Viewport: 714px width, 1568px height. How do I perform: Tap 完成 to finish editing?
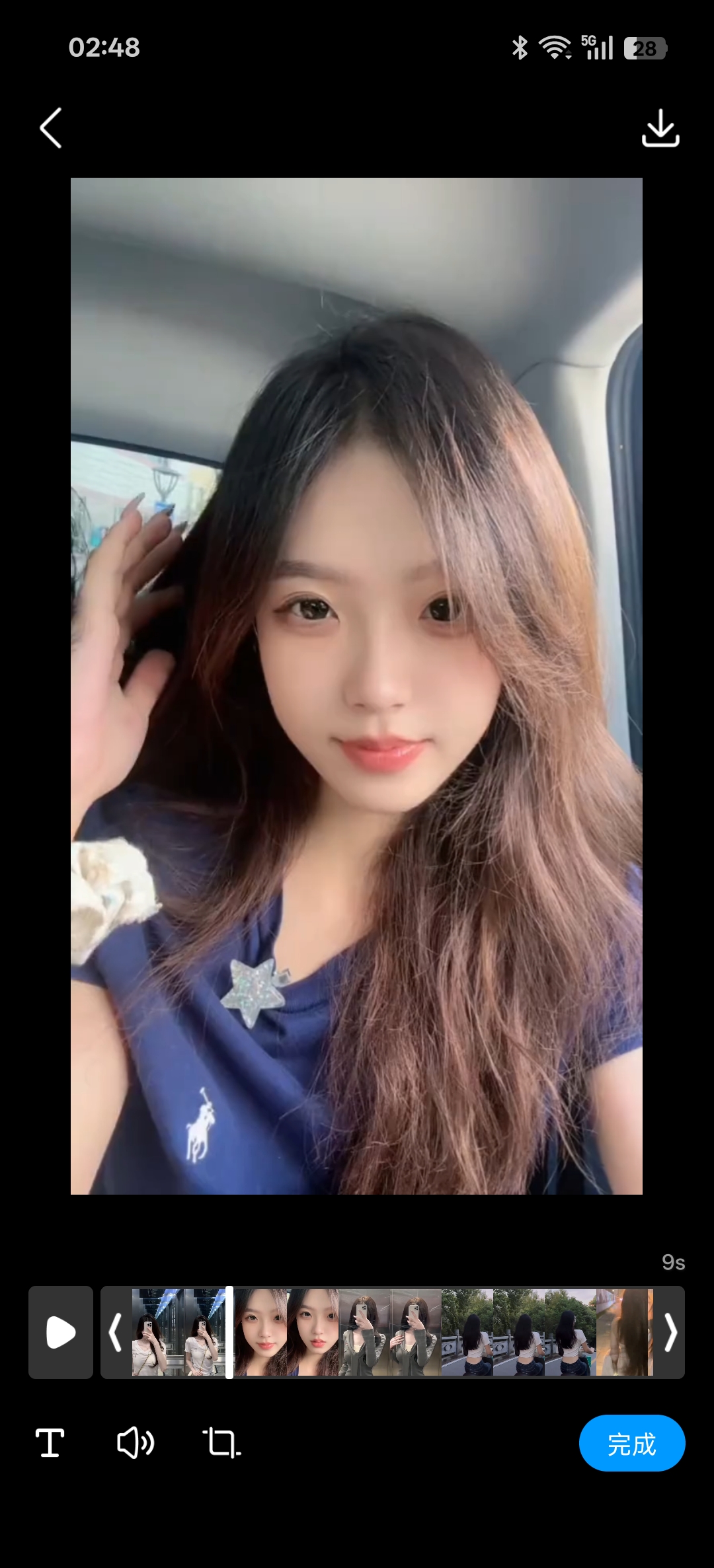click(x=631, y=1444)
